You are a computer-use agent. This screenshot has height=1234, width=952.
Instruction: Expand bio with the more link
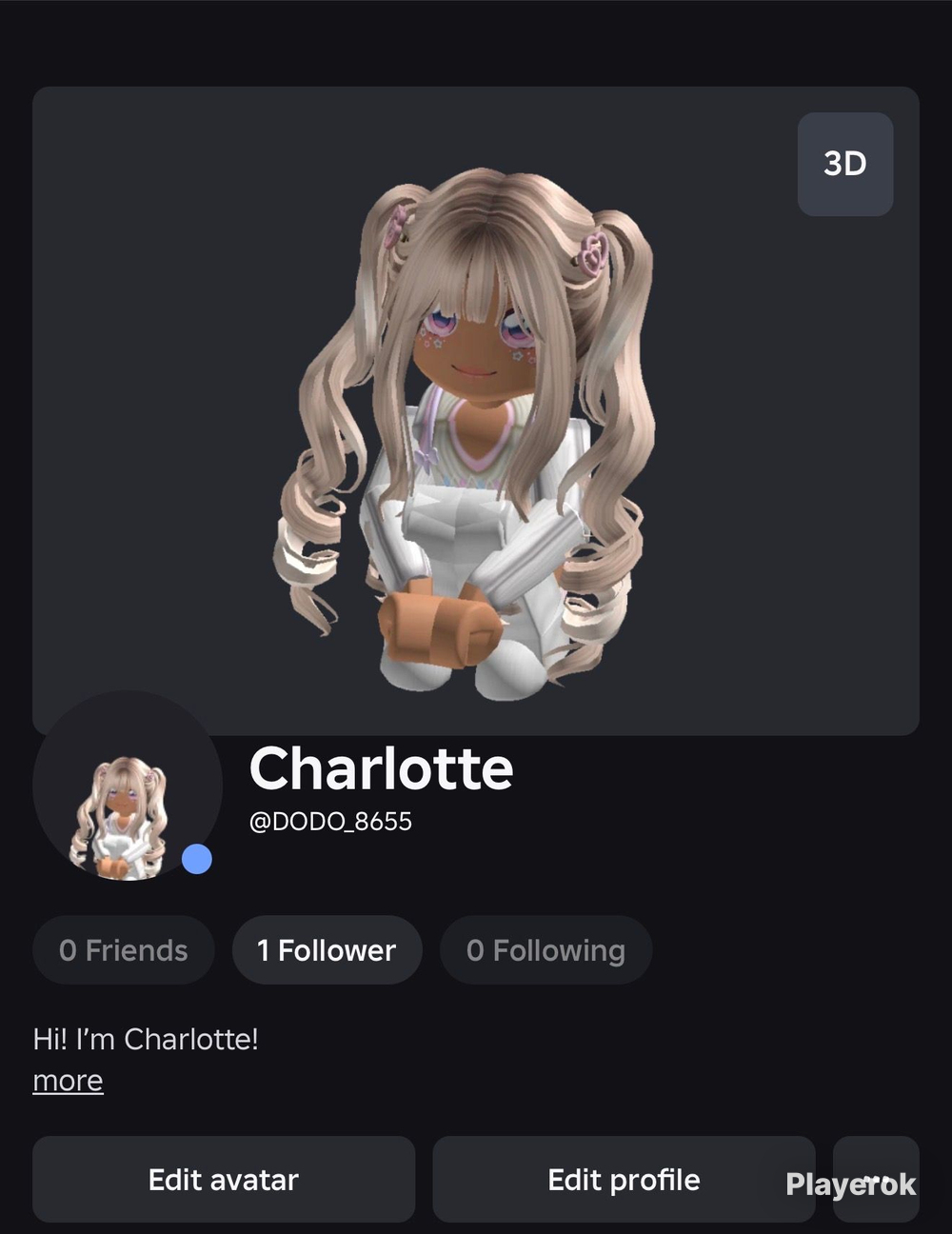(x=68, y=1081)
